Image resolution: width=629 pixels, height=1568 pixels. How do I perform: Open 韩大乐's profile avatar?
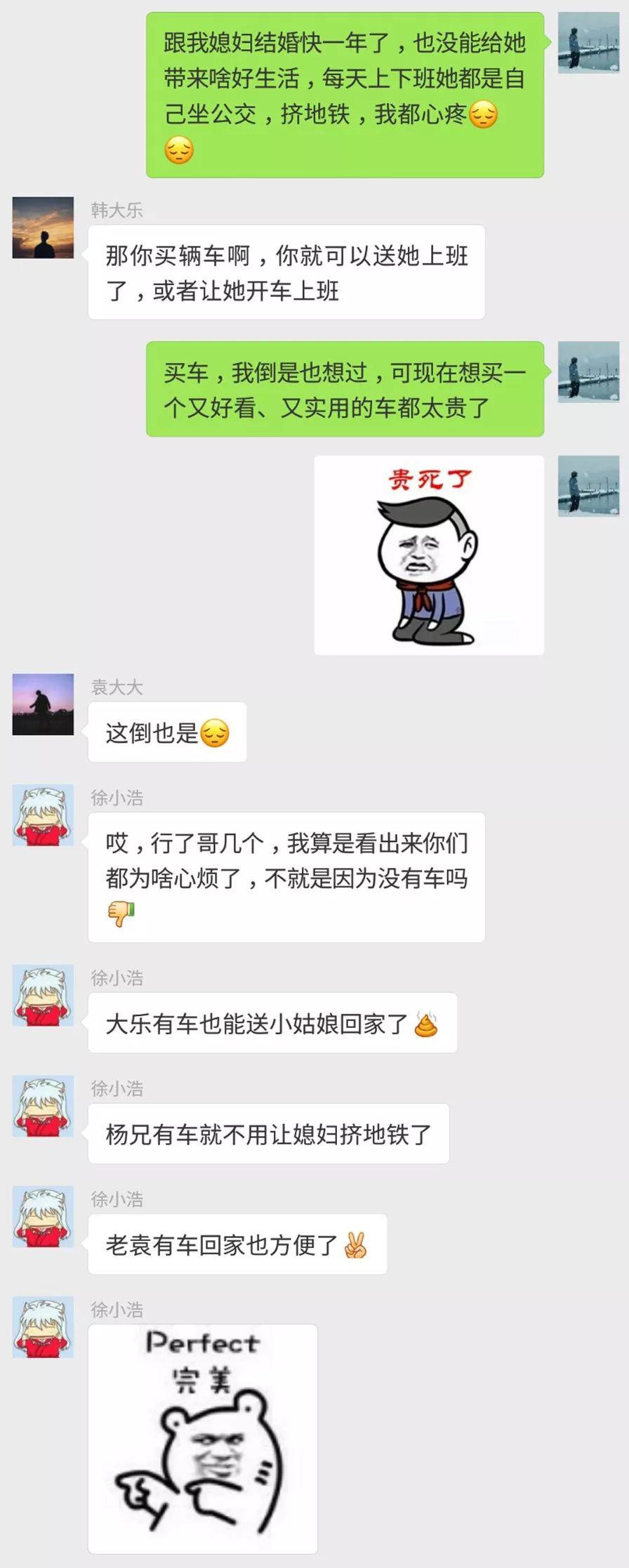click(x=43, y=228)
